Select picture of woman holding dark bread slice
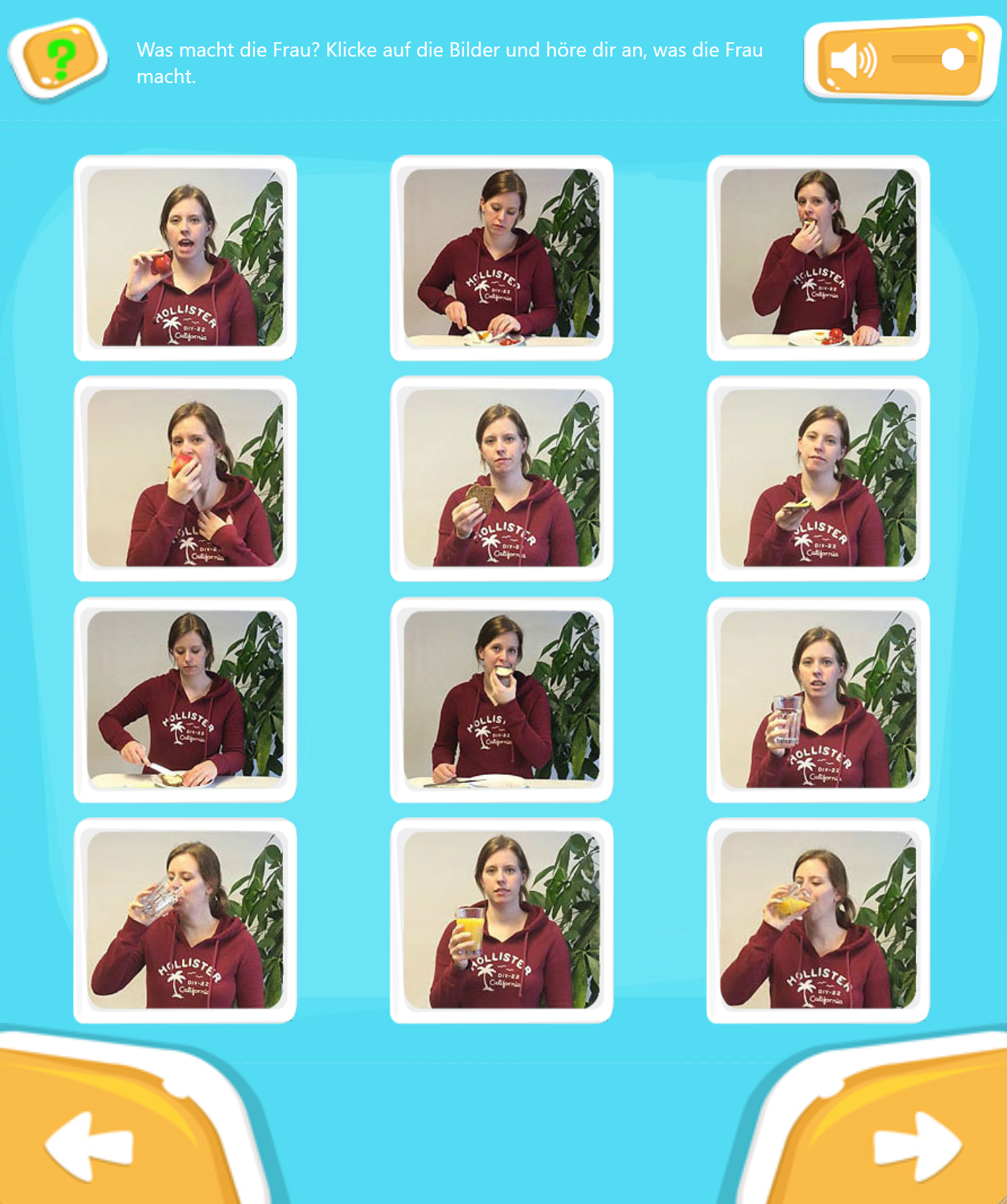Screen dimensions: 1007x1204 click(501, 478)
